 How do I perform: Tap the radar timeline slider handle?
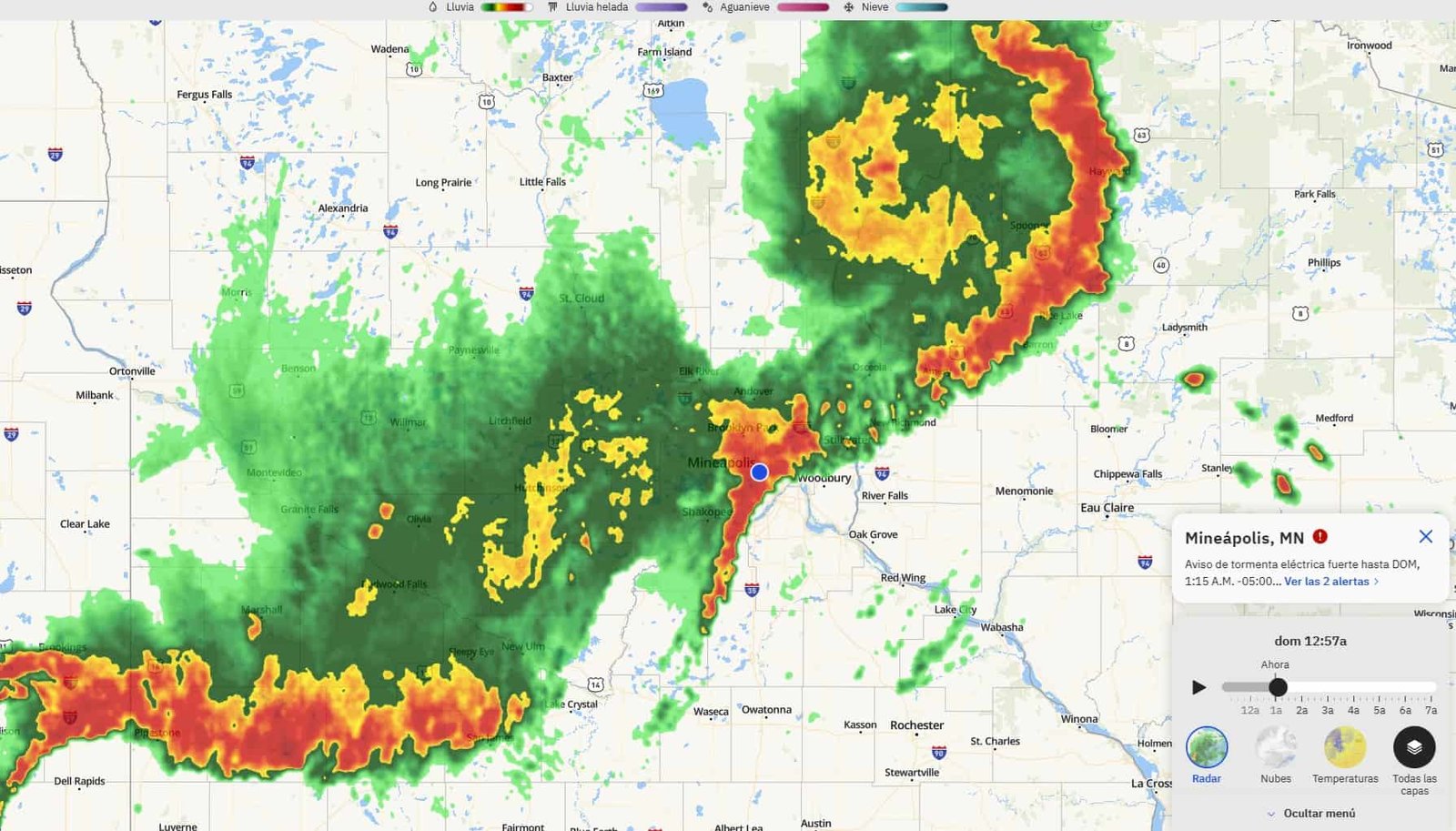click(1278, 687)
